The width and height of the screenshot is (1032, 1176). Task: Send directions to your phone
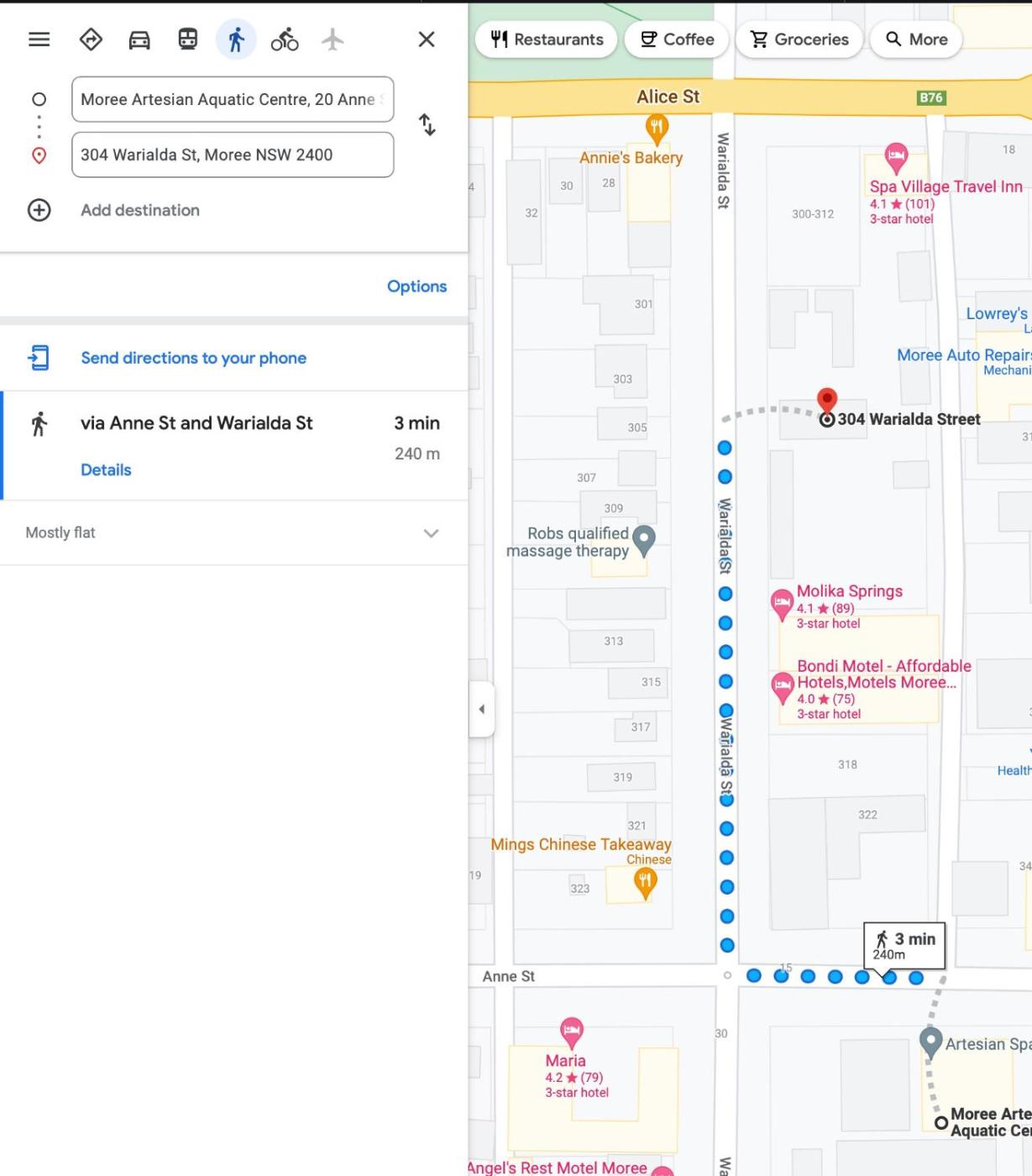(x=193, y=358)
